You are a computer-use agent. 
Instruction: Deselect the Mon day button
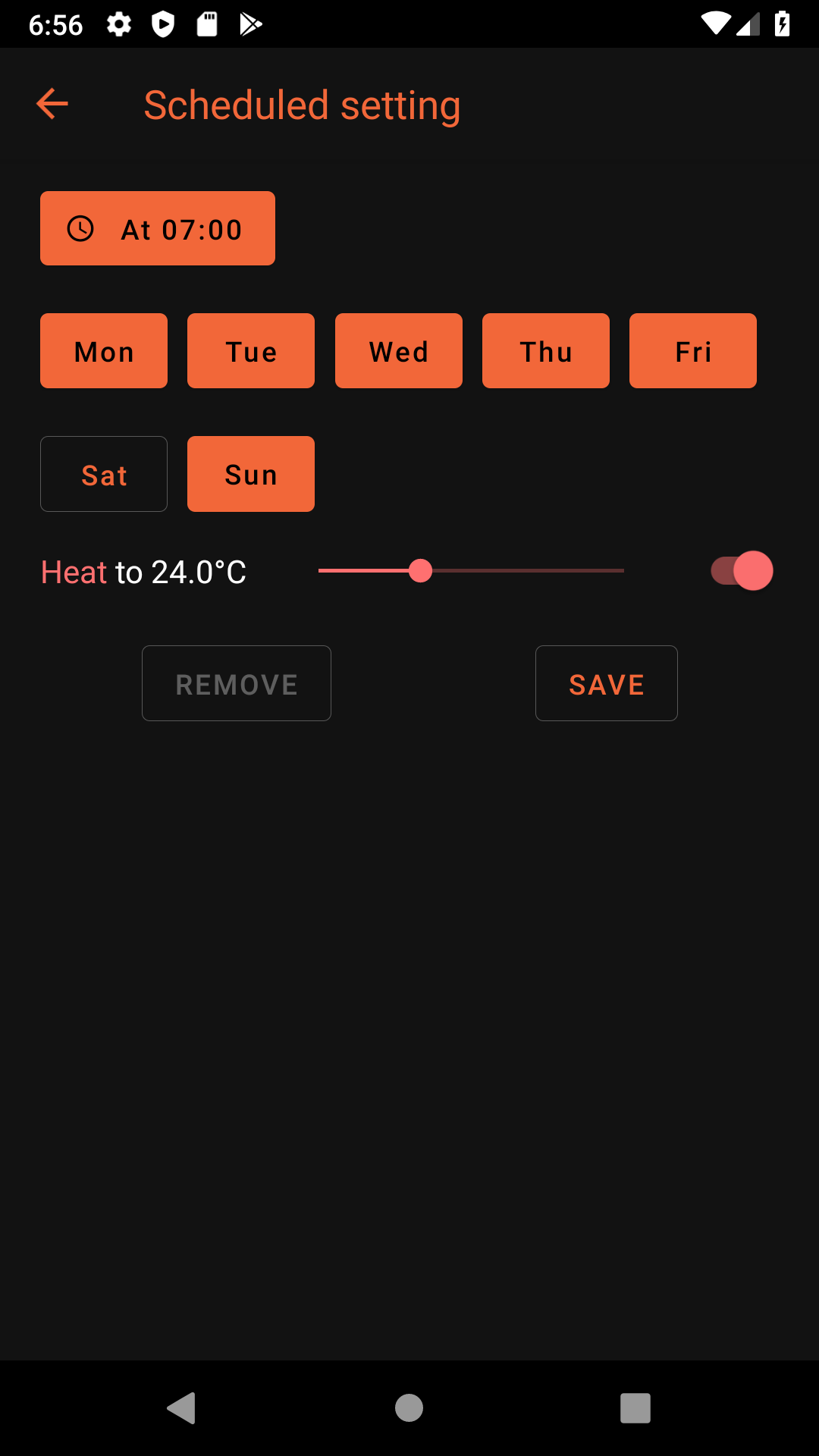click(103, 350)
